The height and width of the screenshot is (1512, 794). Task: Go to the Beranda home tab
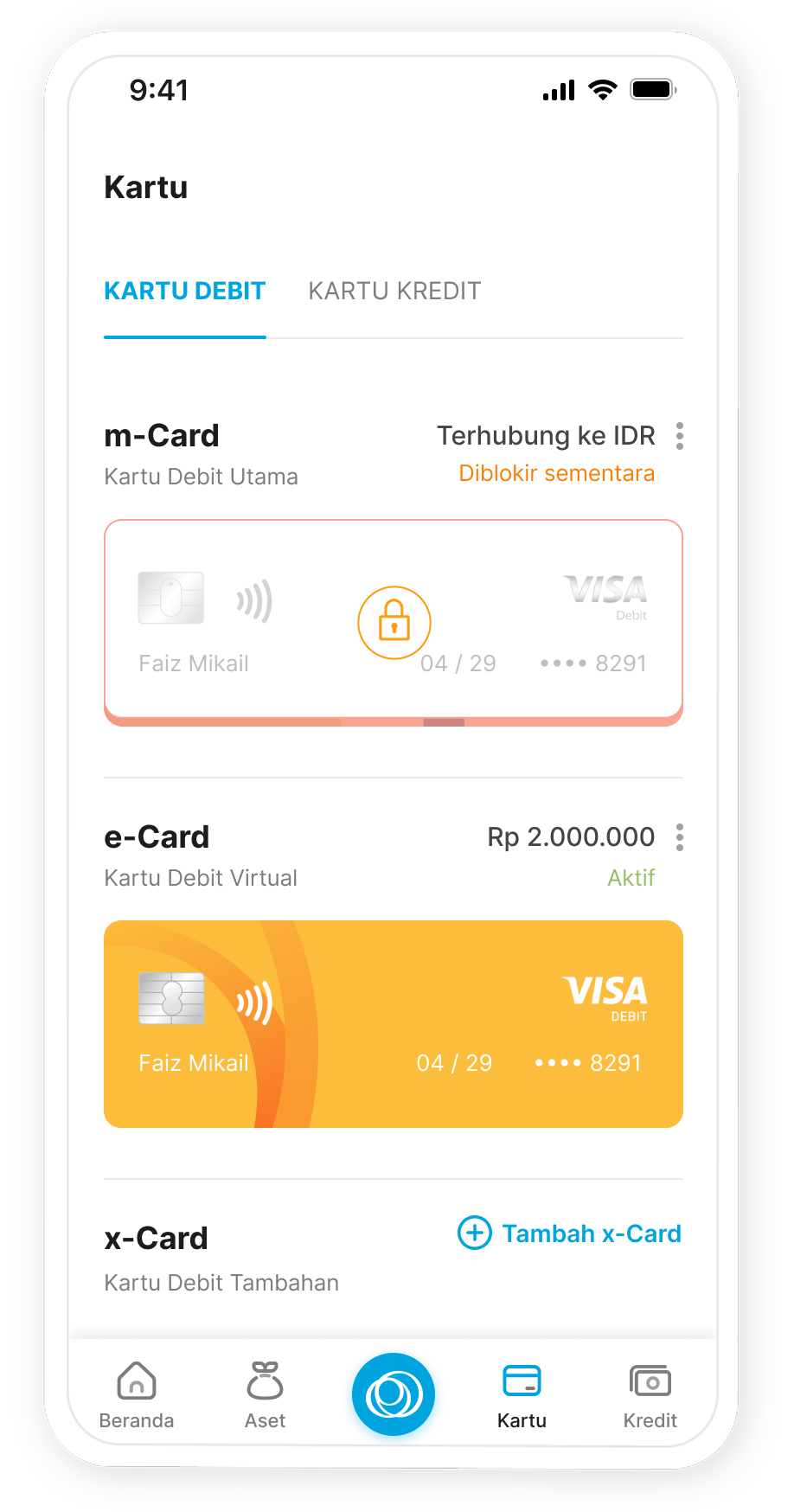137,1394
